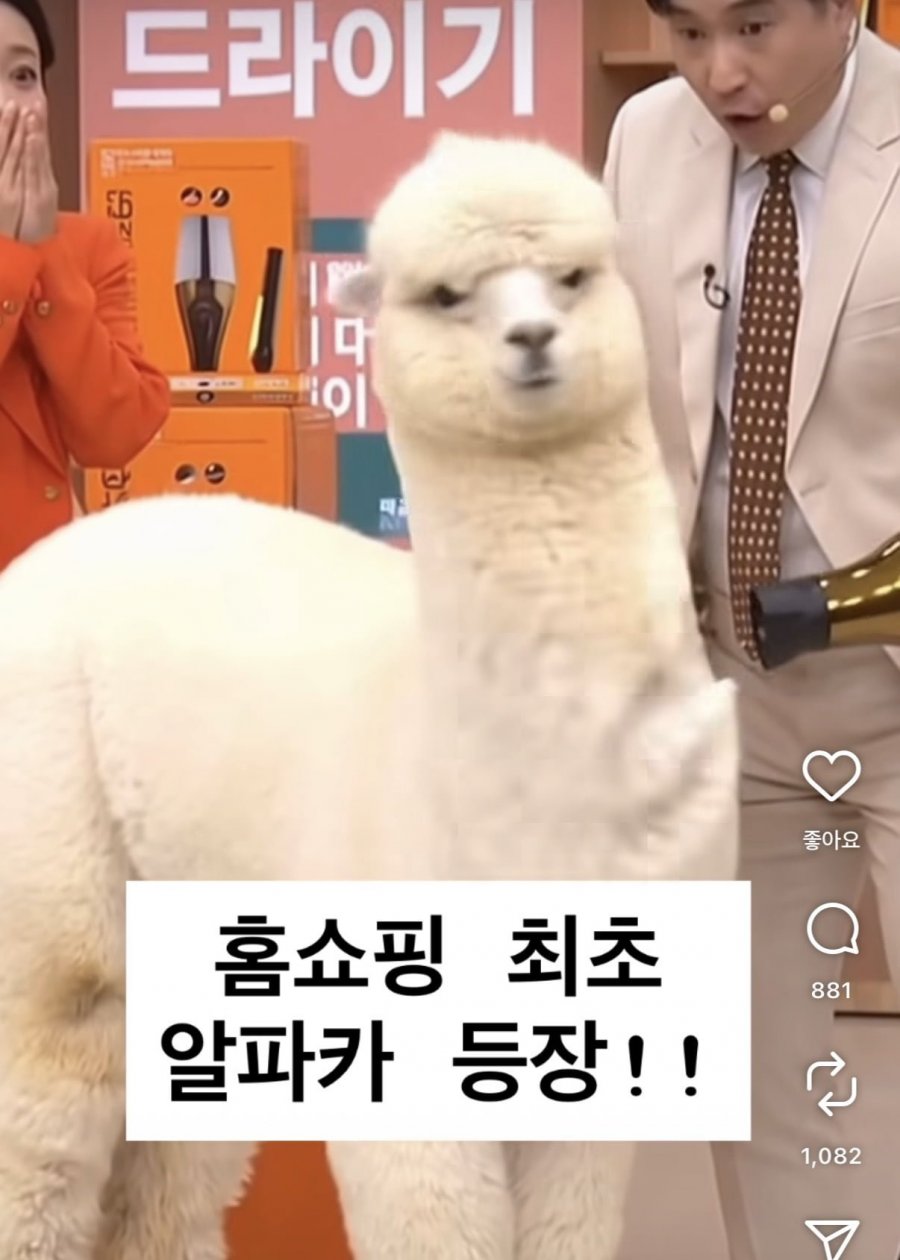Repost this video
900x1260 pixels.
click(831, 1087)
